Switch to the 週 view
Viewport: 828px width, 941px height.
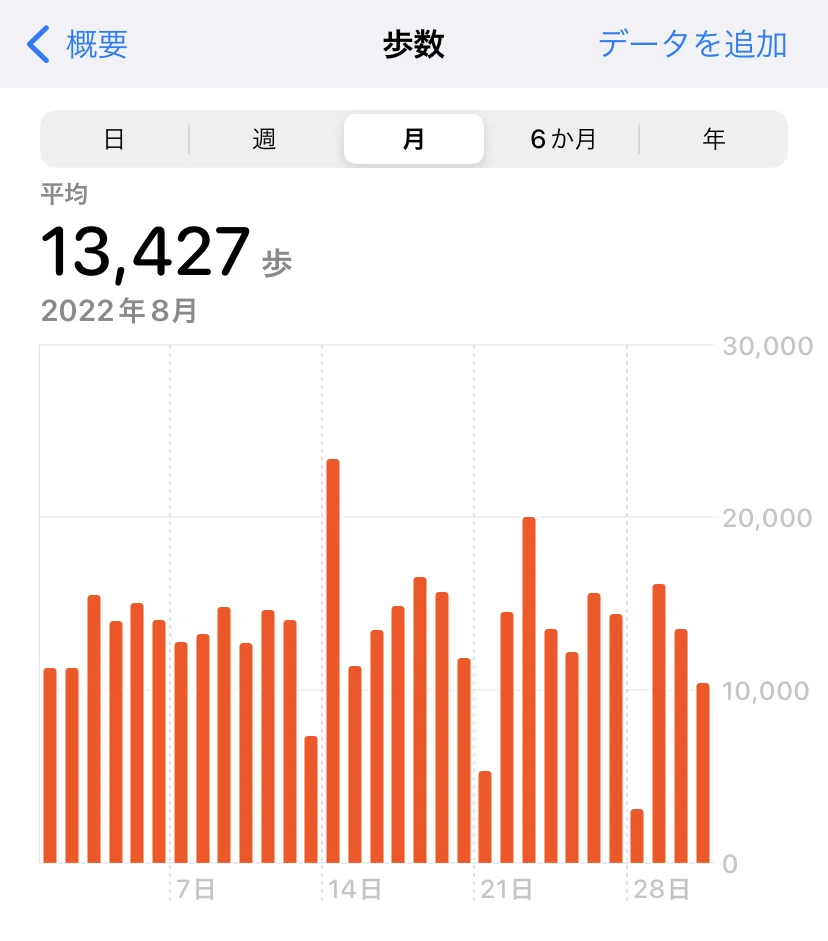point(264,139)
